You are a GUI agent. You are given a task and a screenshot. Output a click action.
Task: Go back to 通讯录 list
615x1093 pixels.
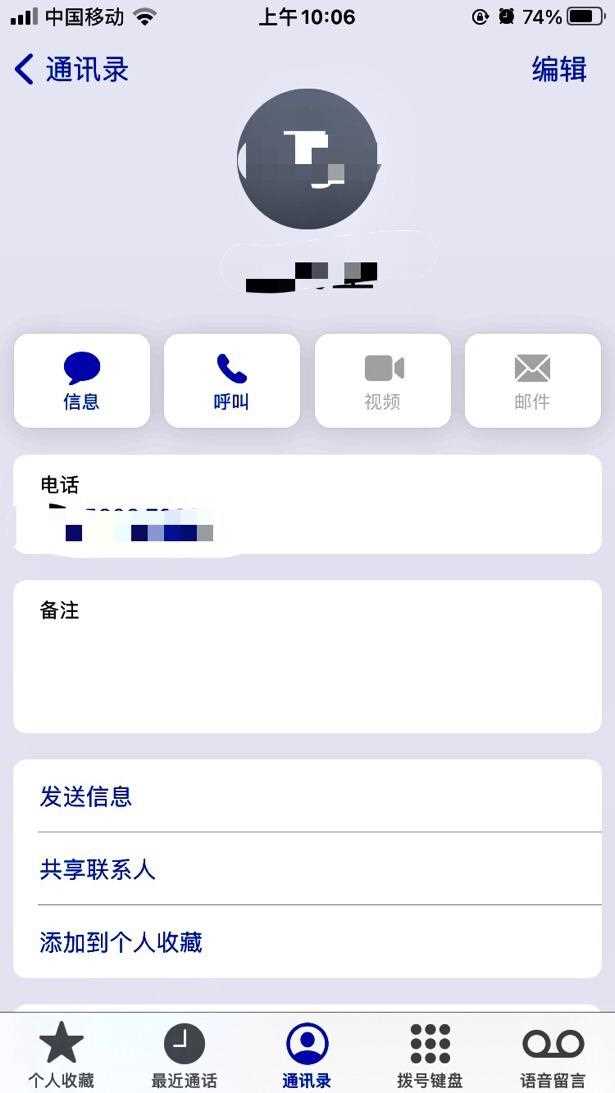70,69
